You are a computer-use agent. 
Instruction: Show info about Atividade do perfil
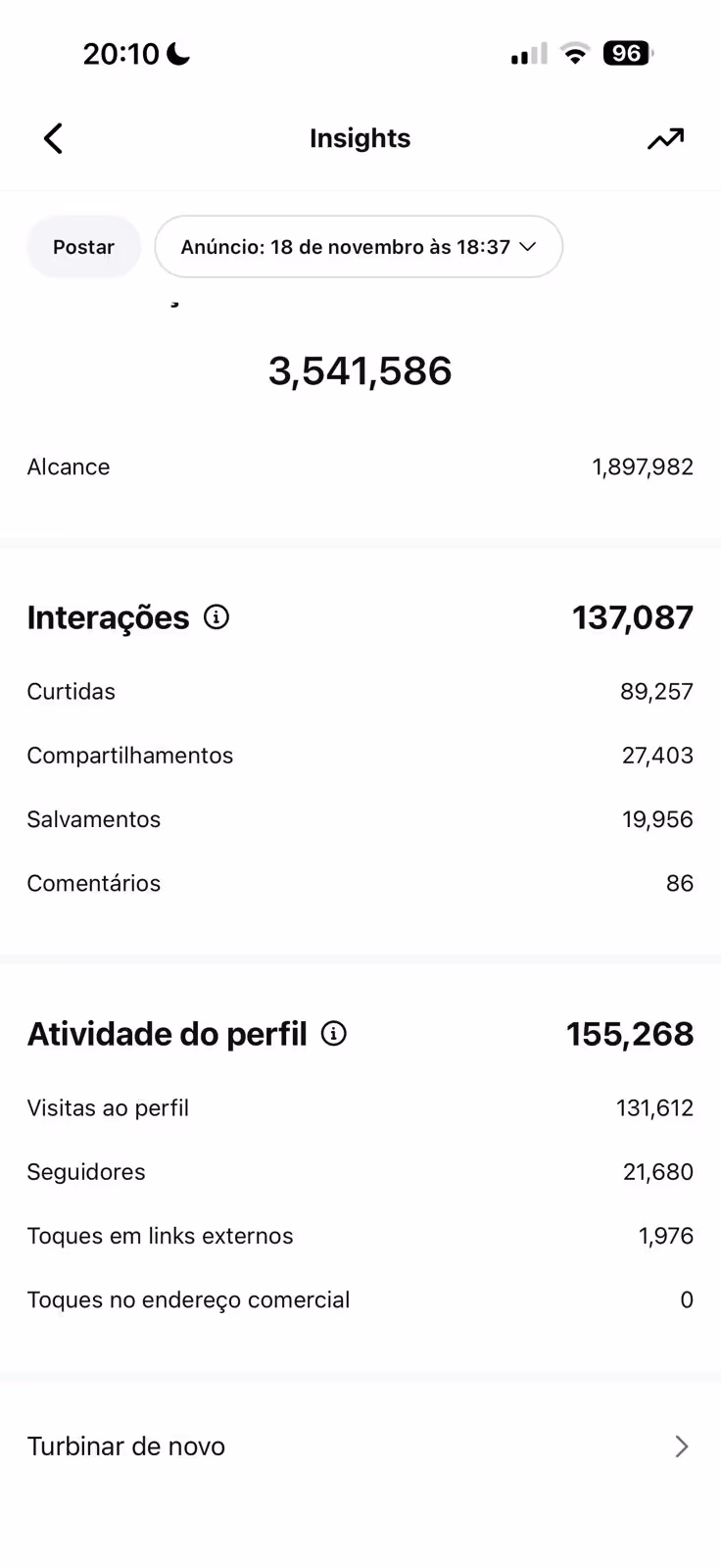(334, 1034)
